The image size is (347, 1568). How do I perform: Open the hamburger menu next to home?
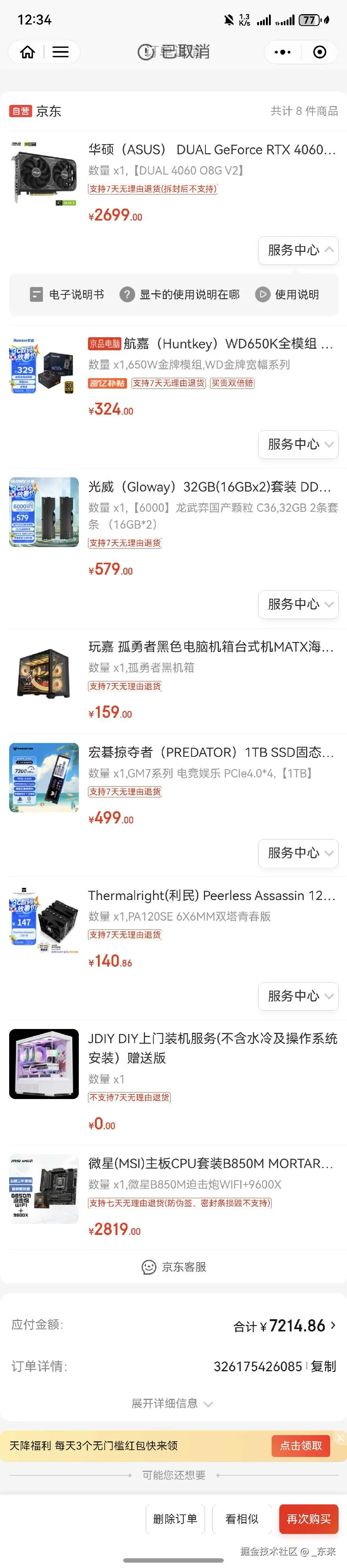[x=60, y=52]
